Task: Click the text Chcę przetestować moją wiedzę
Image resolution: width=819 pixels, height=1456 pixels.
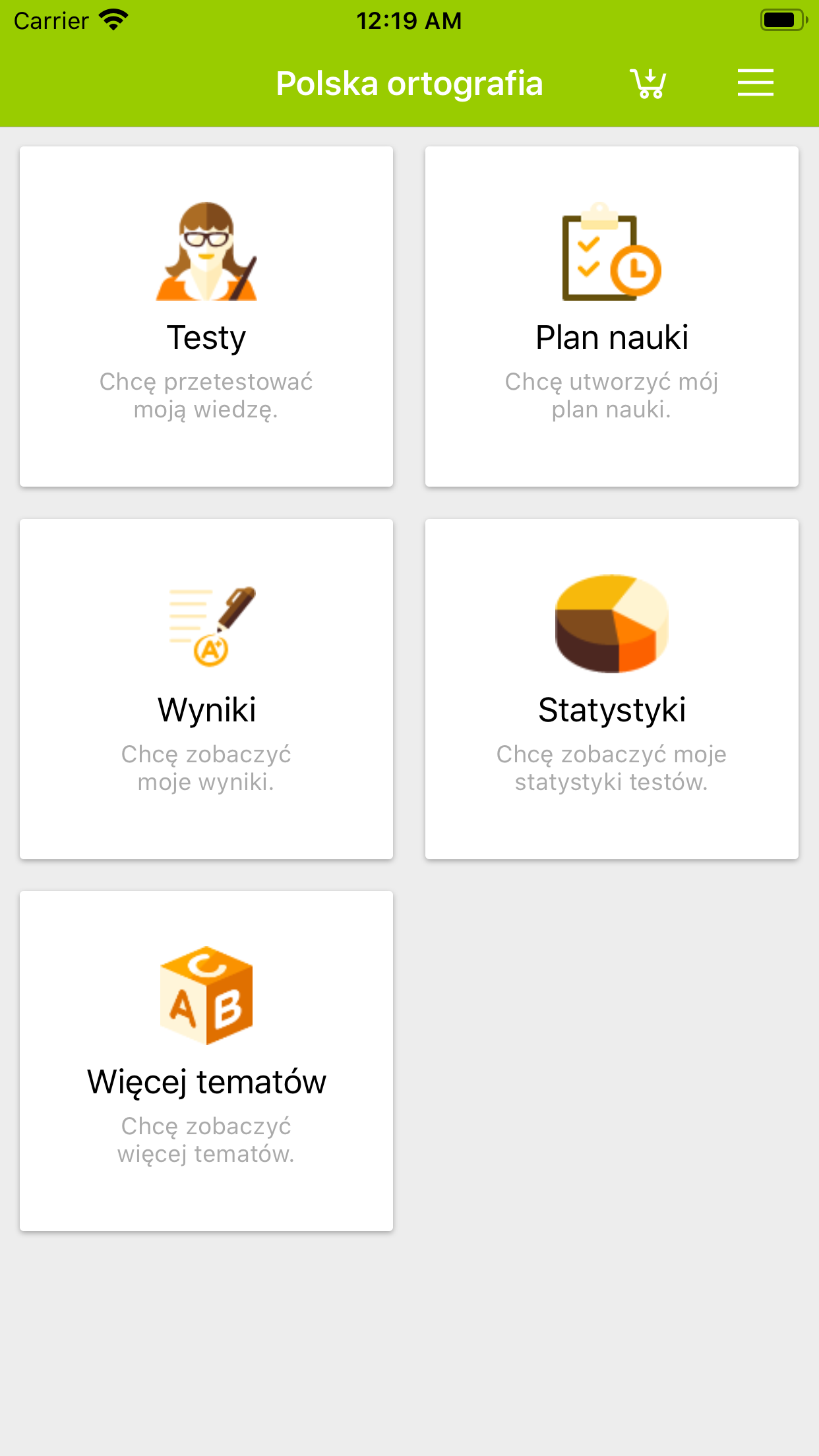Action: pyautogui.click(x=206, y=396)
